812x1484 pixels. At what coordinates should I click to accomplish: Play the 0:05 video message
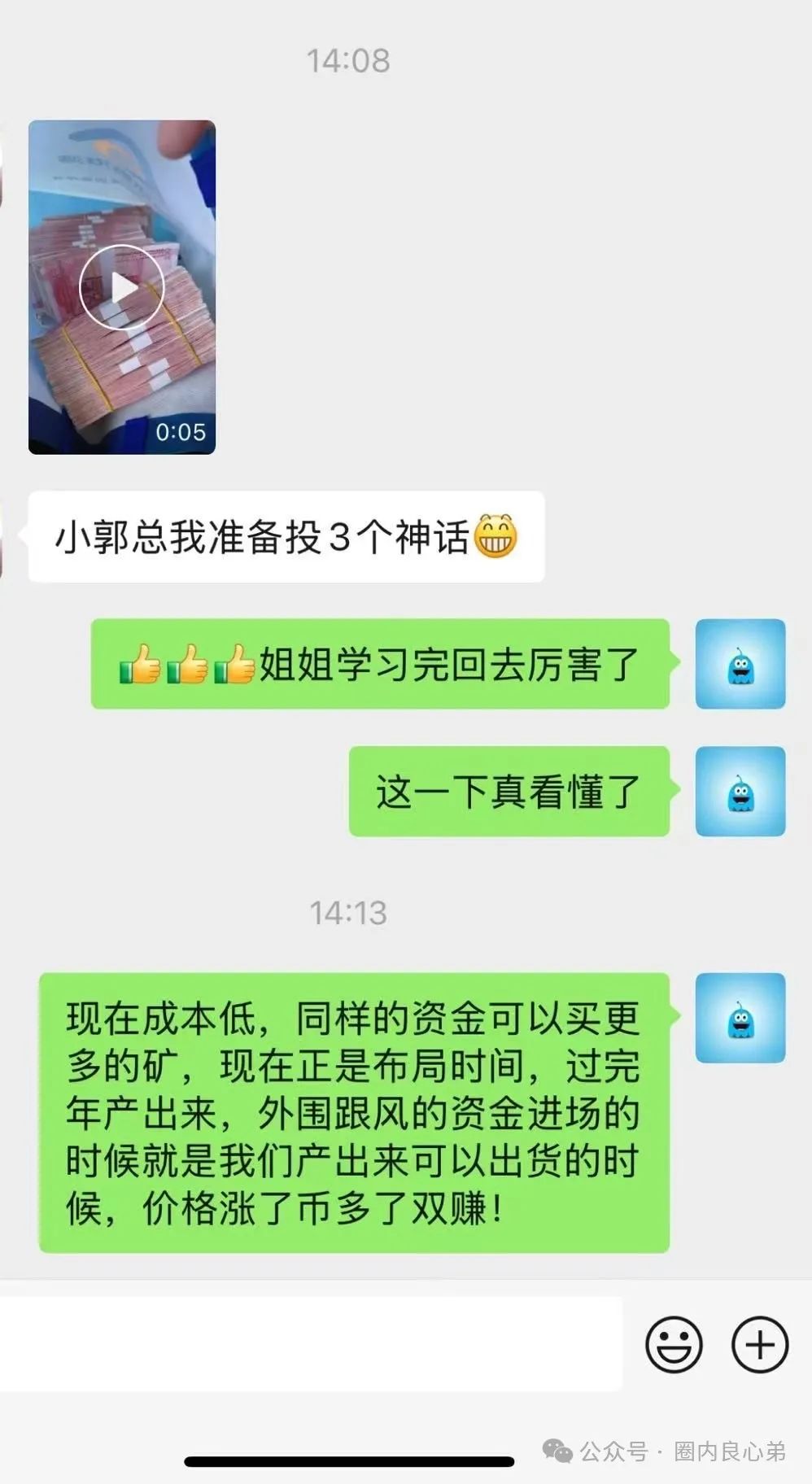(x=121, y=287)
